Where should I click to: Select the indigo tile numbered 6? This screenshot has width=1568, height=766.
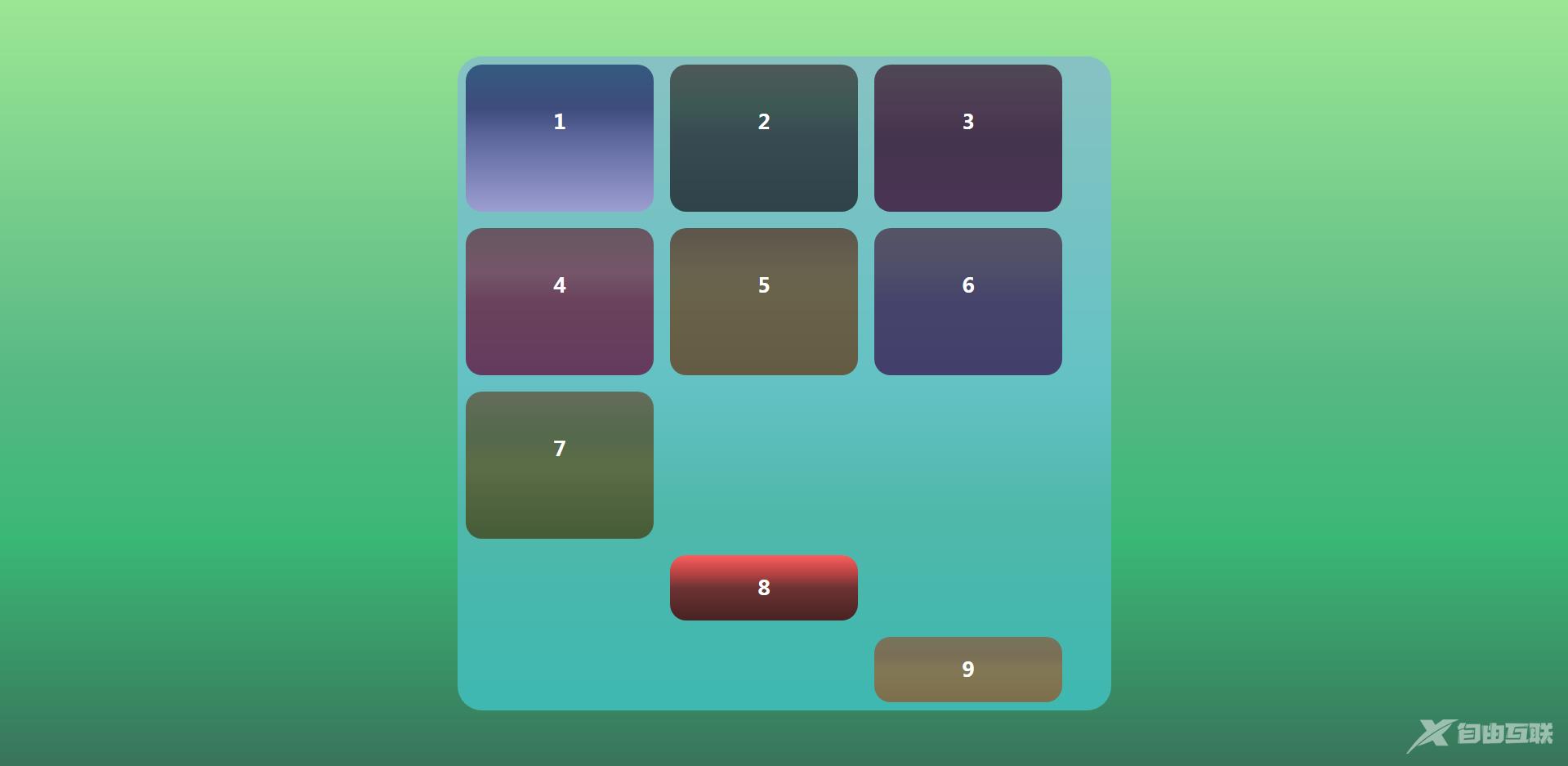[x=967, y=301]
